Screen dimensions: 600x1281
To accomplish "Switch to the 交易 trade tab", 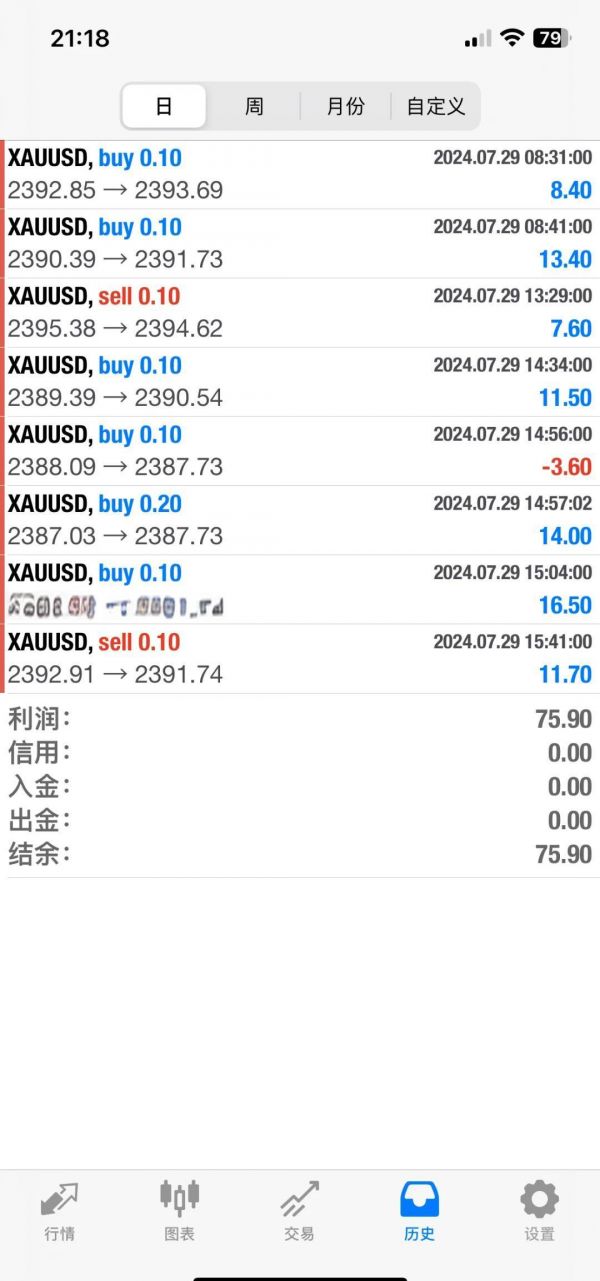I will click(299, 1210).
